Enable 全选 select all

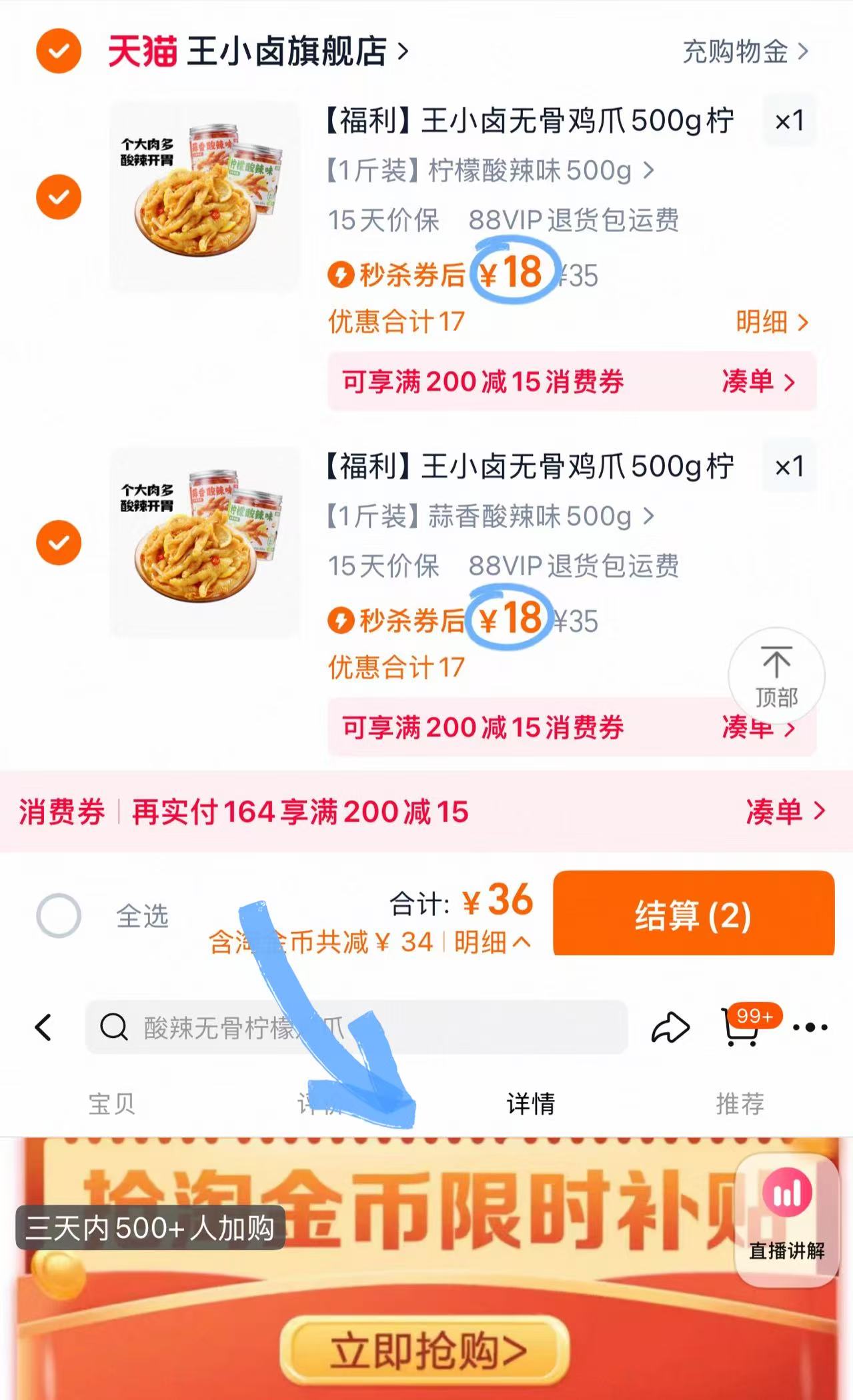pyautogui.click(x=59, y=915)
